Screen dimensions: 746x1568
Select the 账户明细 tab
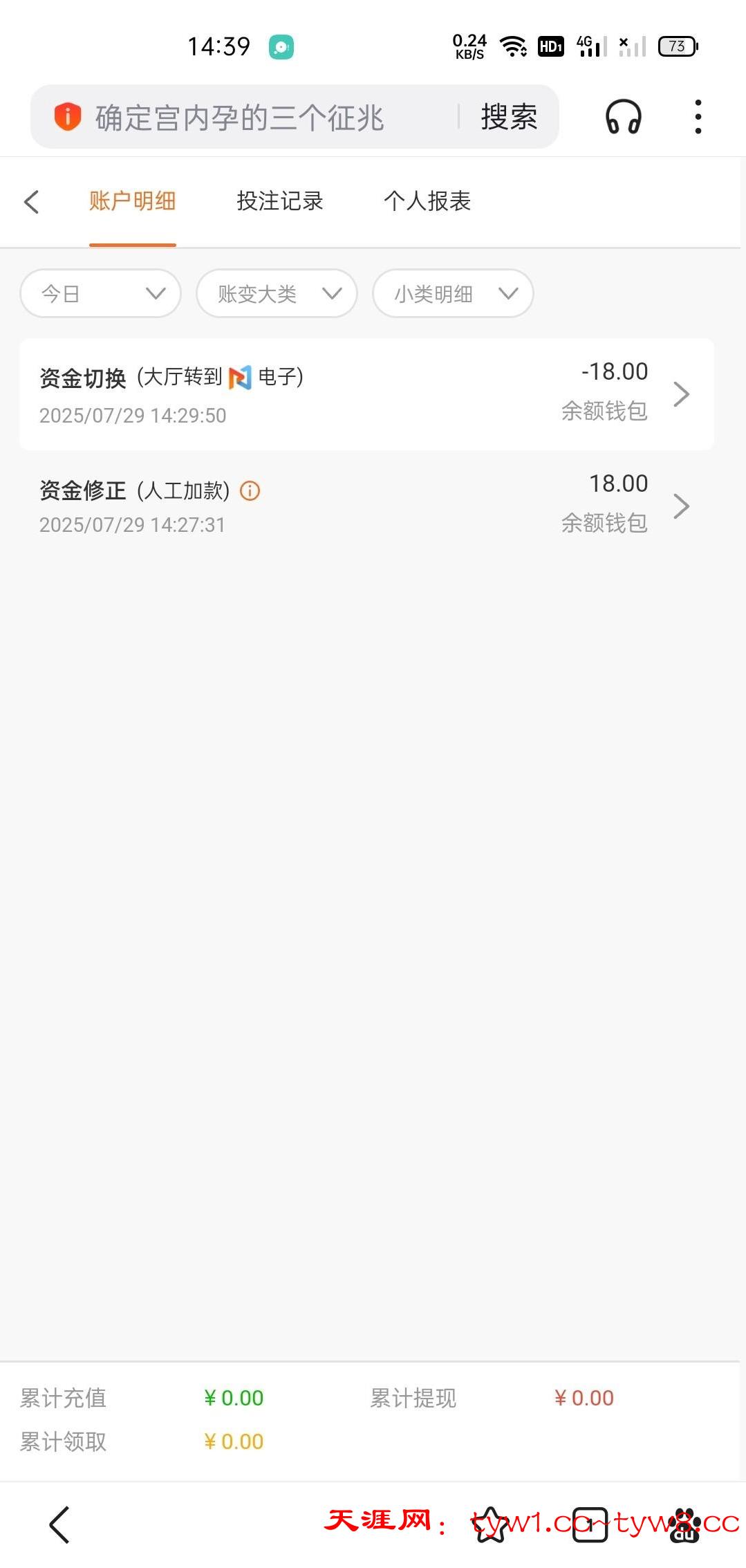point(132,201)
